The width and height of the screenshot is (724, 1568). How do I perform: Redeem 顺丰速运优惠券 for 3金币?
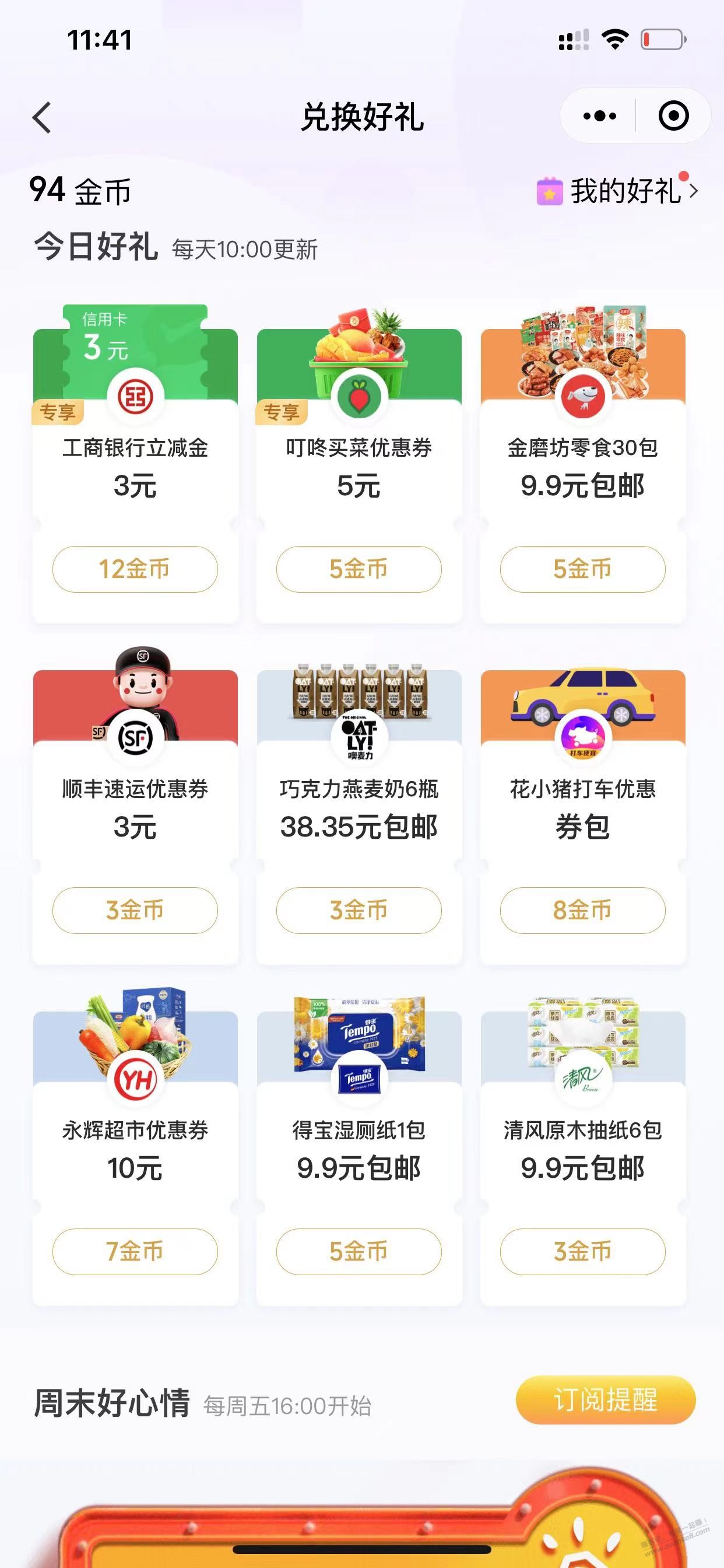[x=135, y=910]
